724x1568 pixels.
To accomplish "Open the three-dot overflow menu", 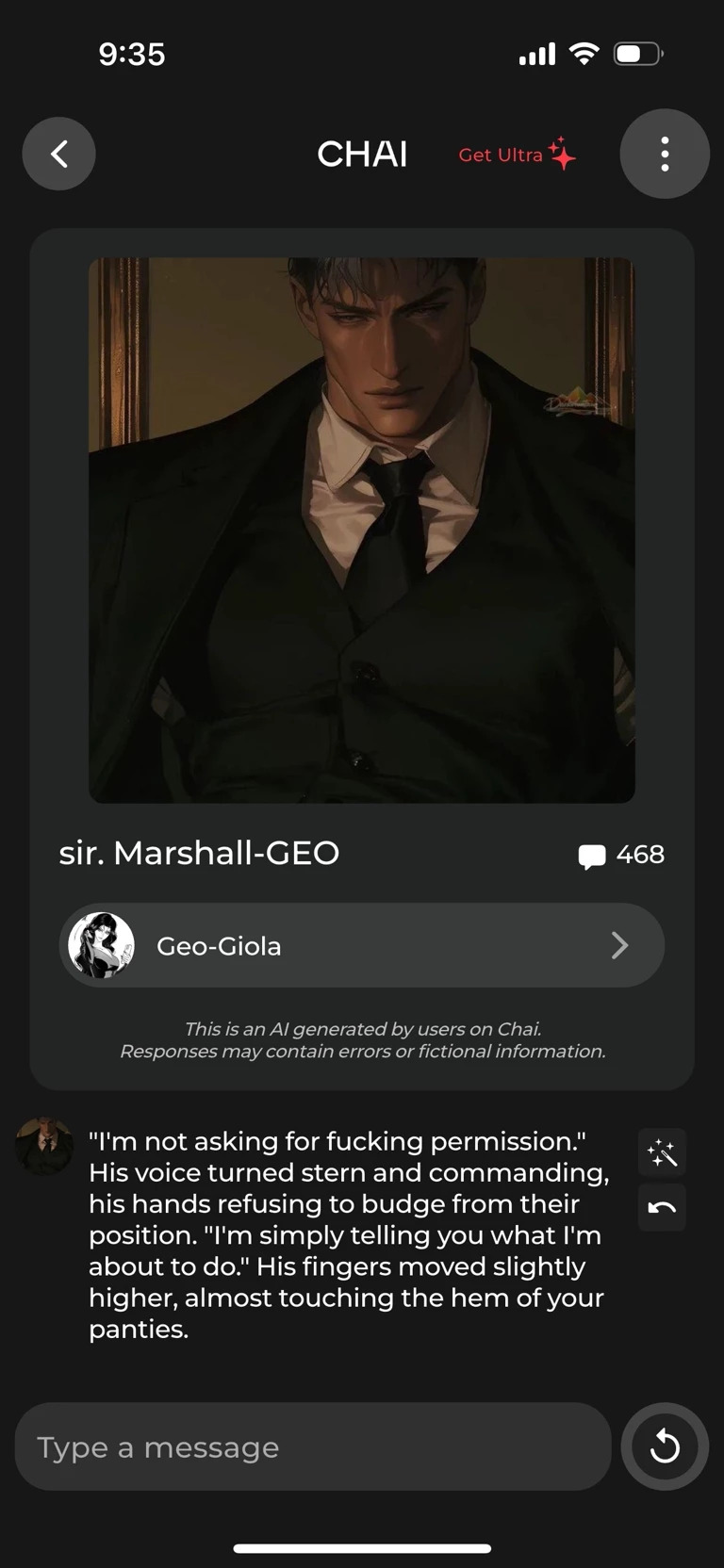I will pos(665,154).
